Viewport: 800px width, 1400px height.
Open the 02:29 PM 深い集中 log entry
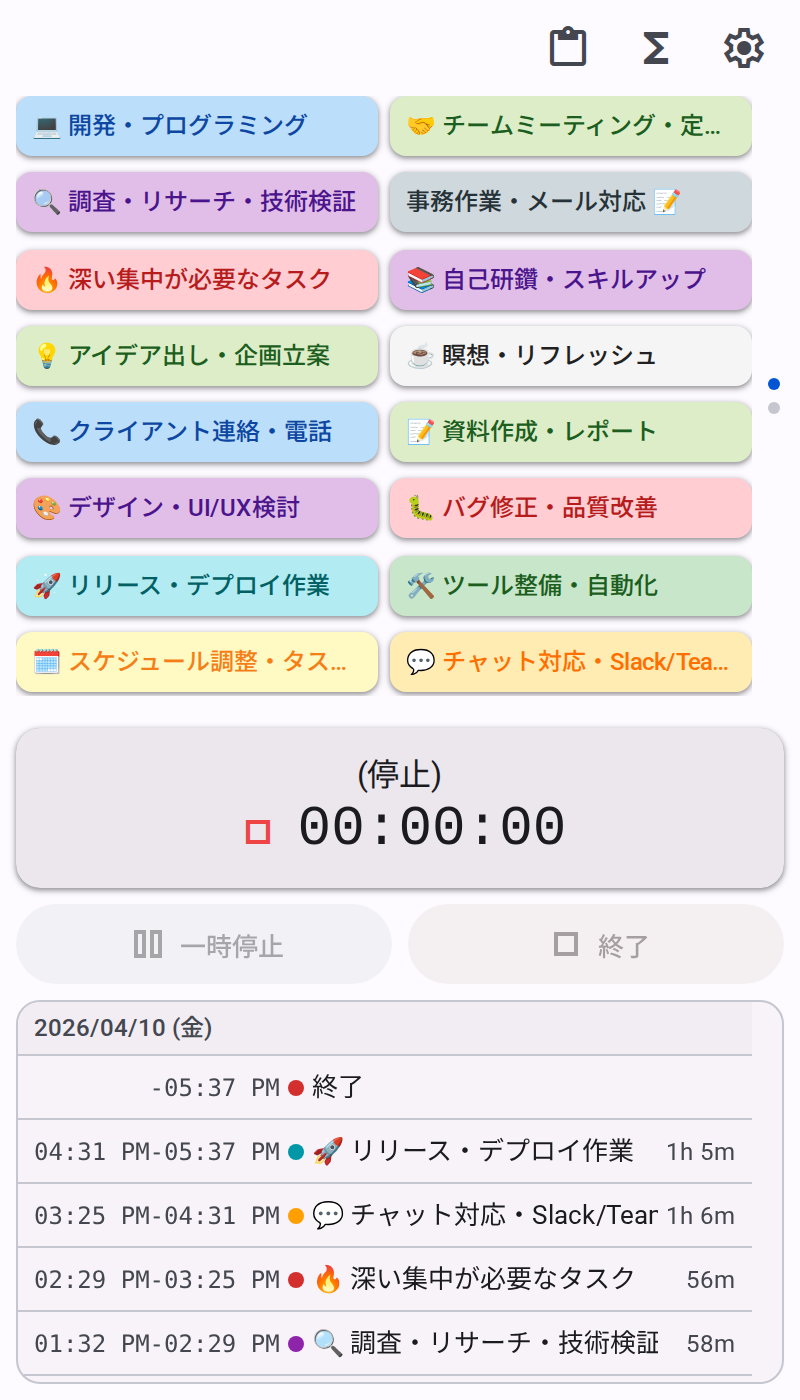point(385,1279)
